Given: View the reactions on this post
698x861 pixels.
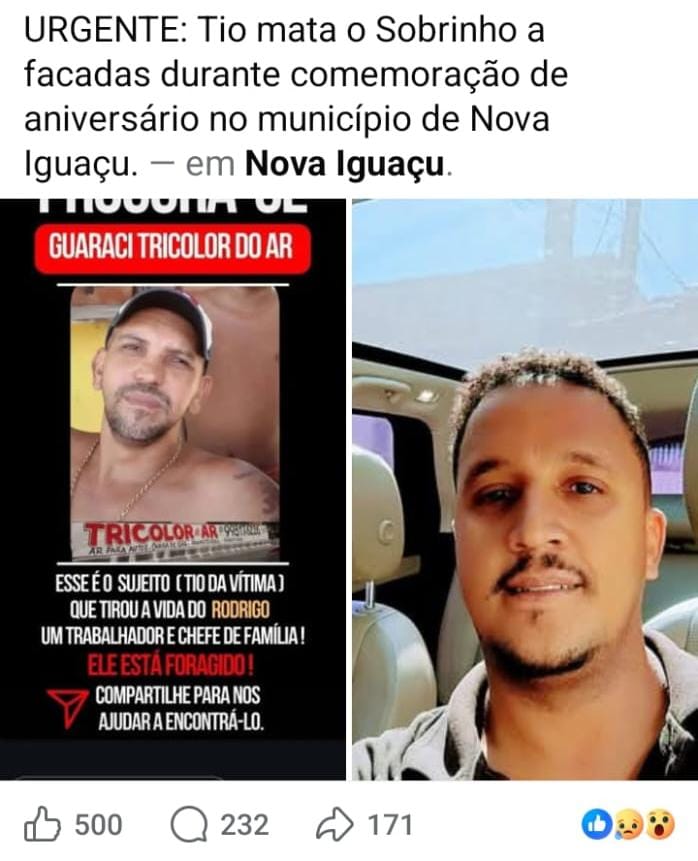Looking at the screenshot, I should click(x=628, y=825).
